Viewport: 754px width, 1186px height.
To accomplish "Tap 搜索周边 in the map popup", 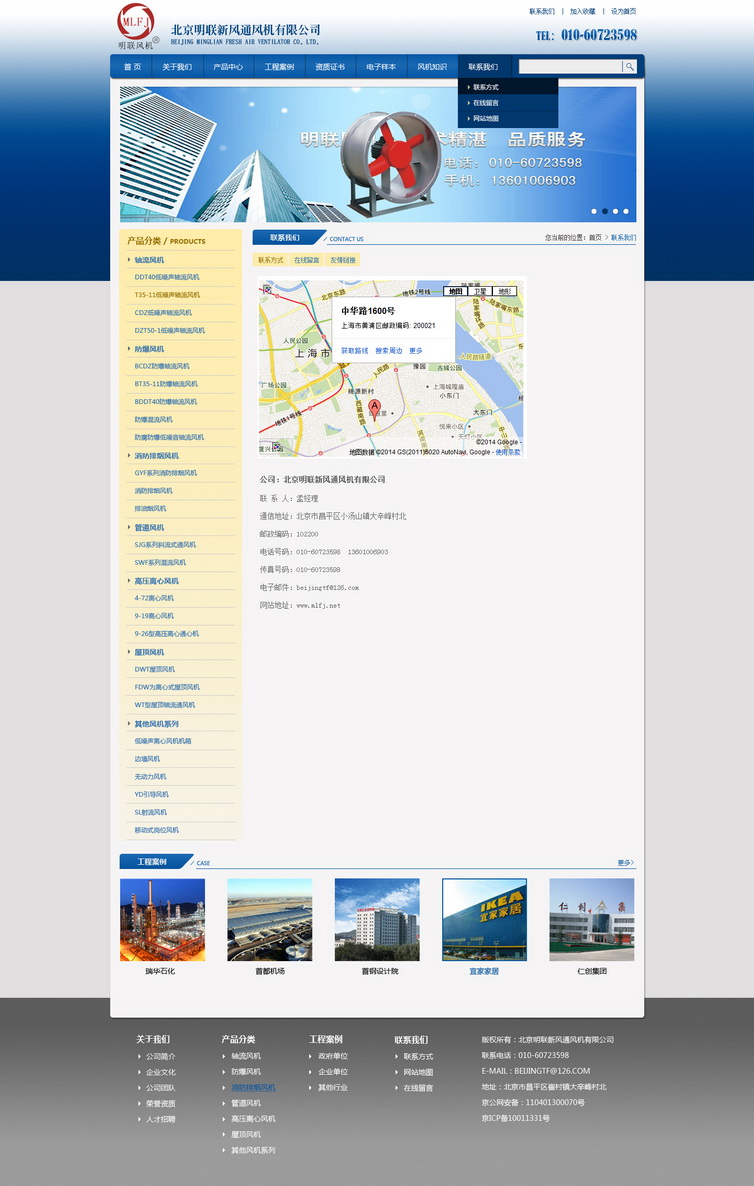I will 389,351.
